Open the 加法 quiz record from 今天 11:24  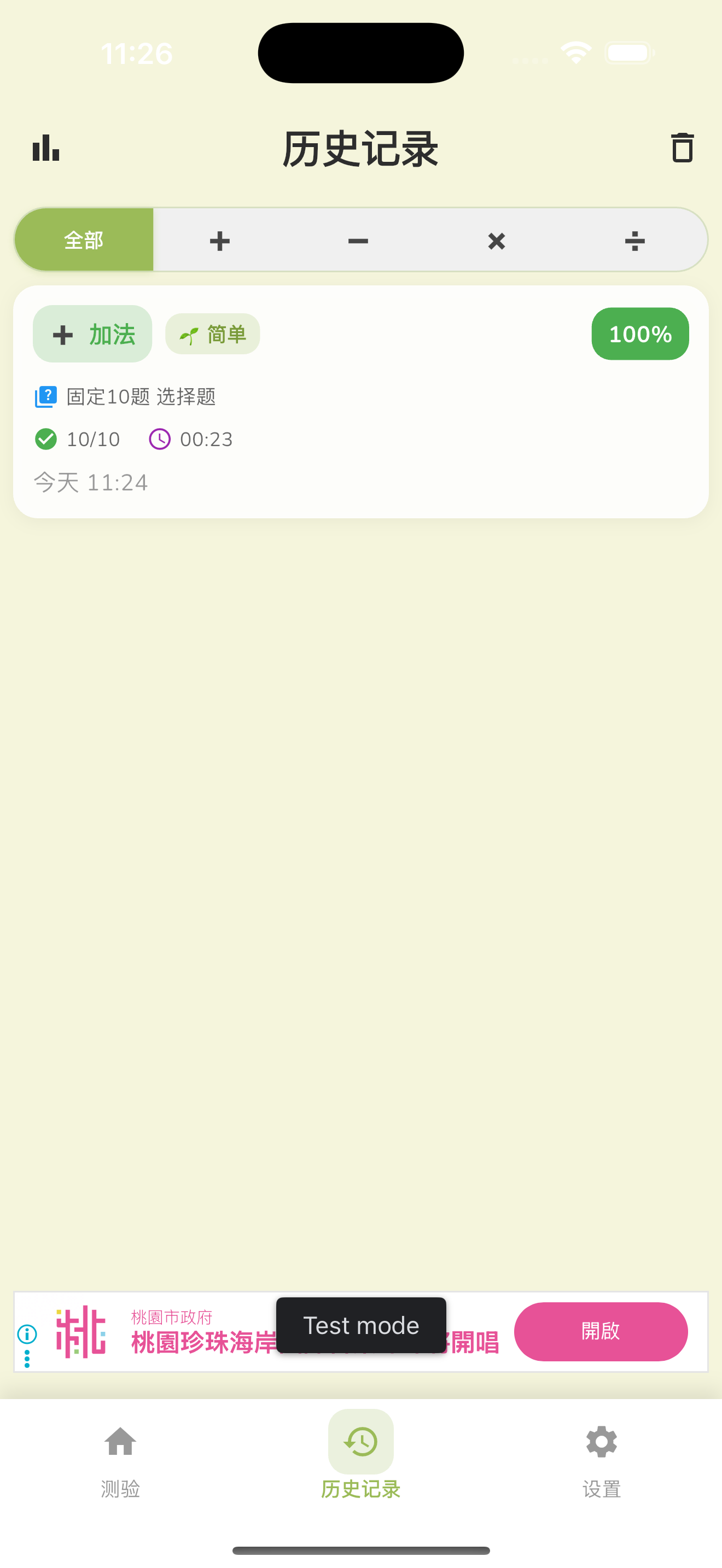tap(360, 402)
